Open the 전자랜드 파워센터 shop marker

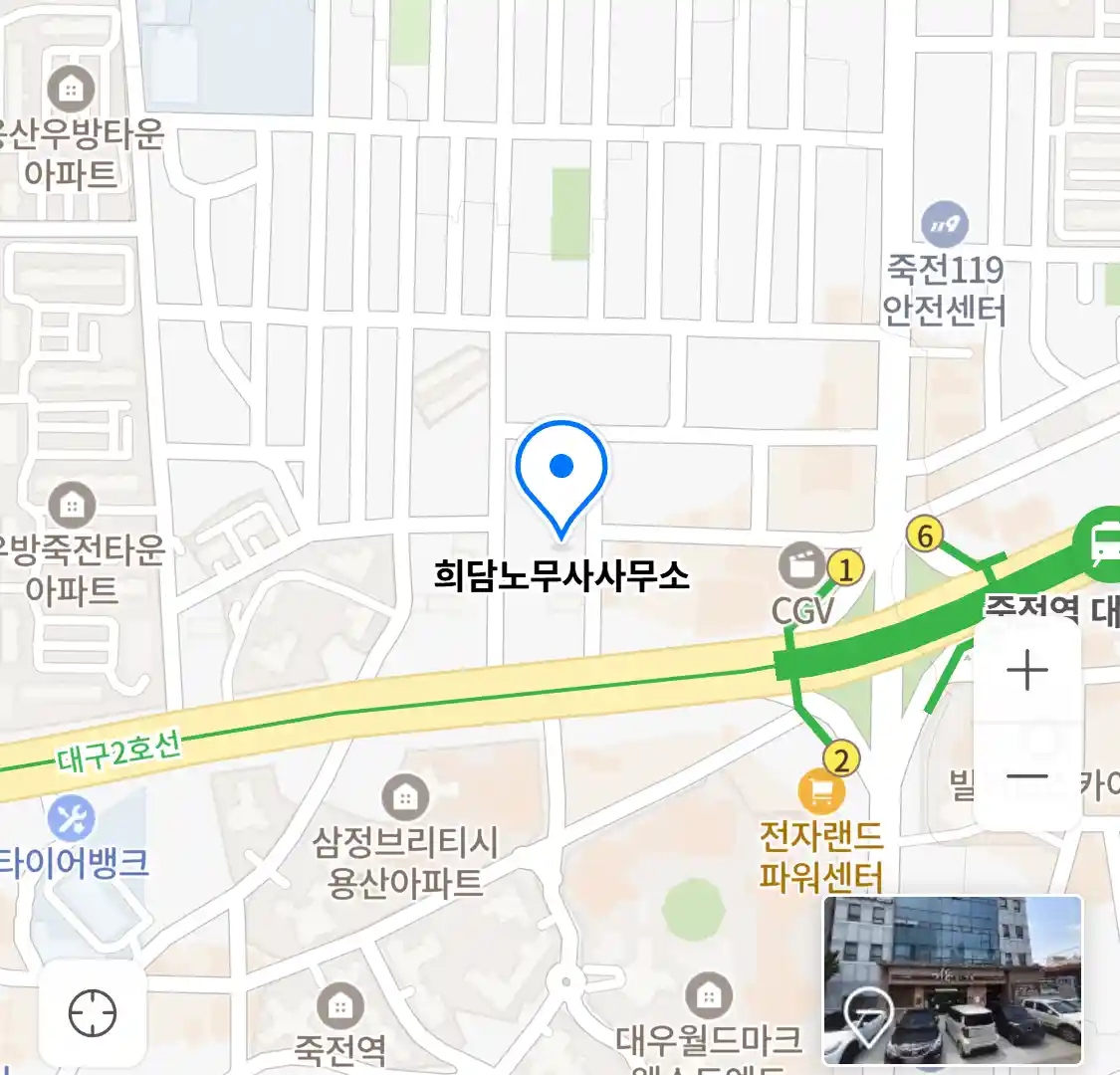(x=821, y=793)
